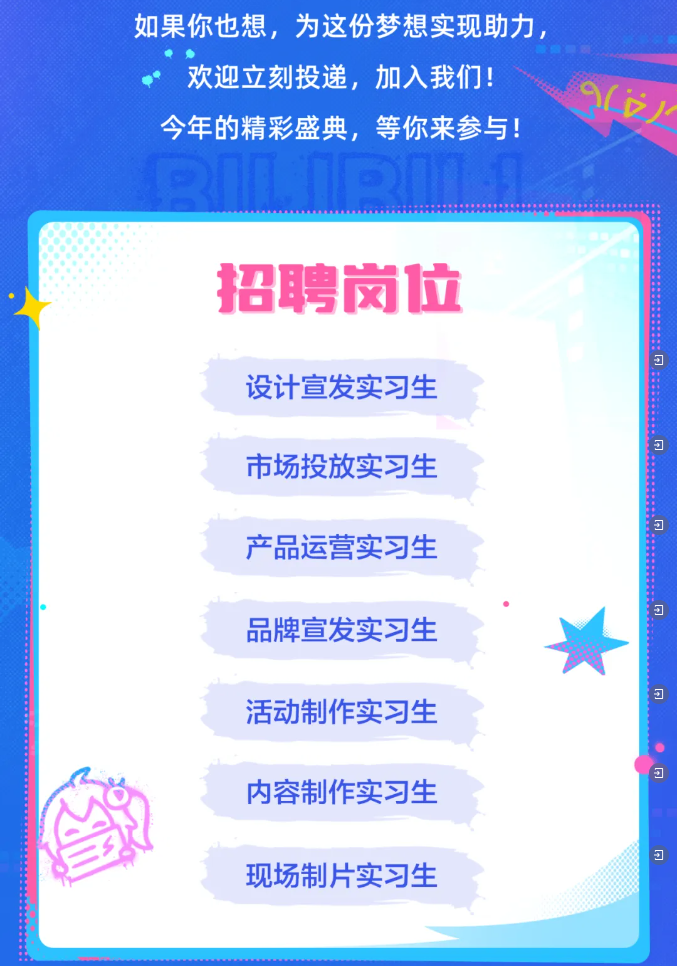Select the 市场投放实习生 job entry
Image resolution: width=678 pixels, height=966 pixels.
342,467
